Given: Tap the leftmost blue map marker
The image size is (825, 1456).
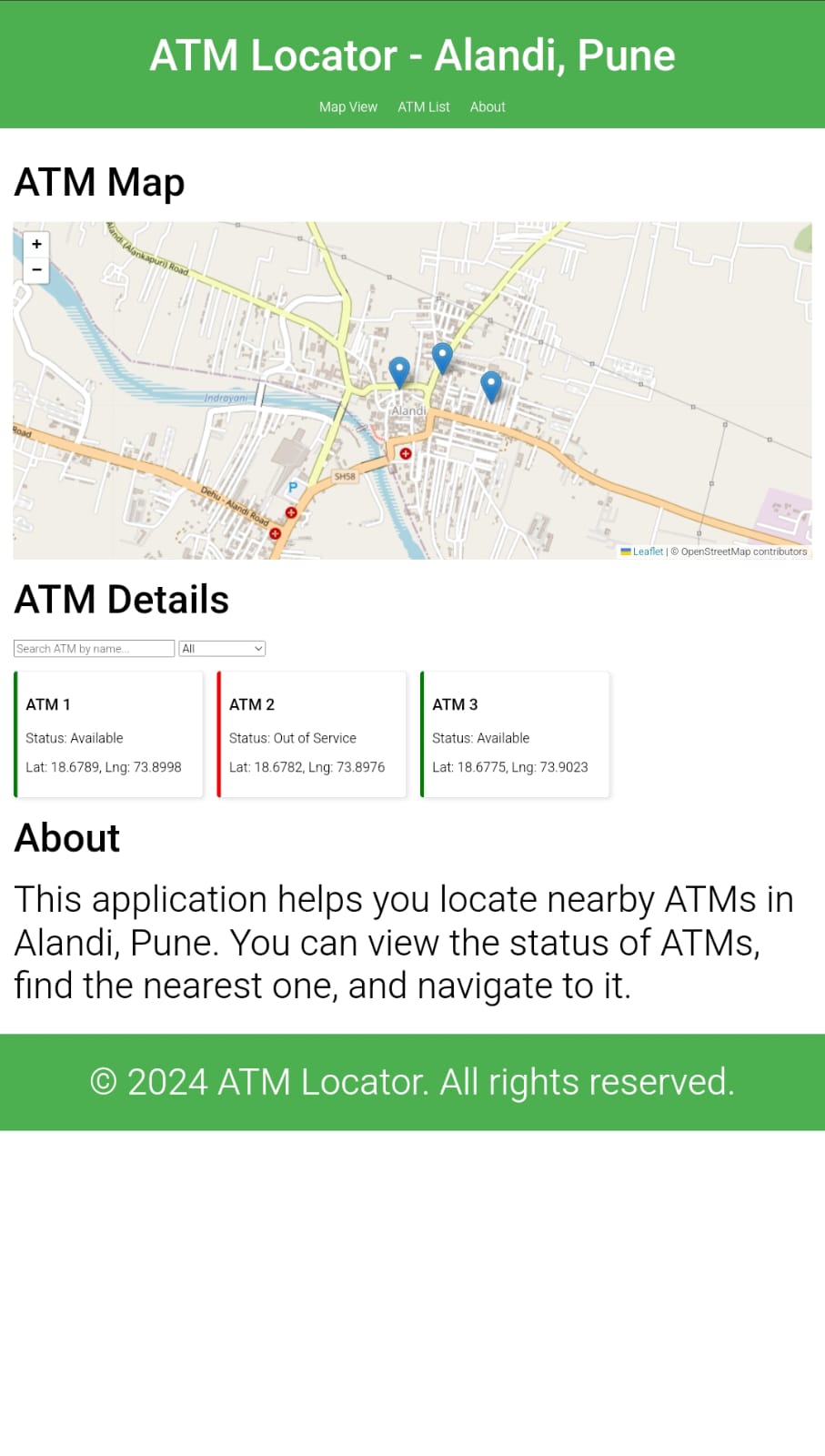Looking at the screenshot, I should tap(399, 373).
